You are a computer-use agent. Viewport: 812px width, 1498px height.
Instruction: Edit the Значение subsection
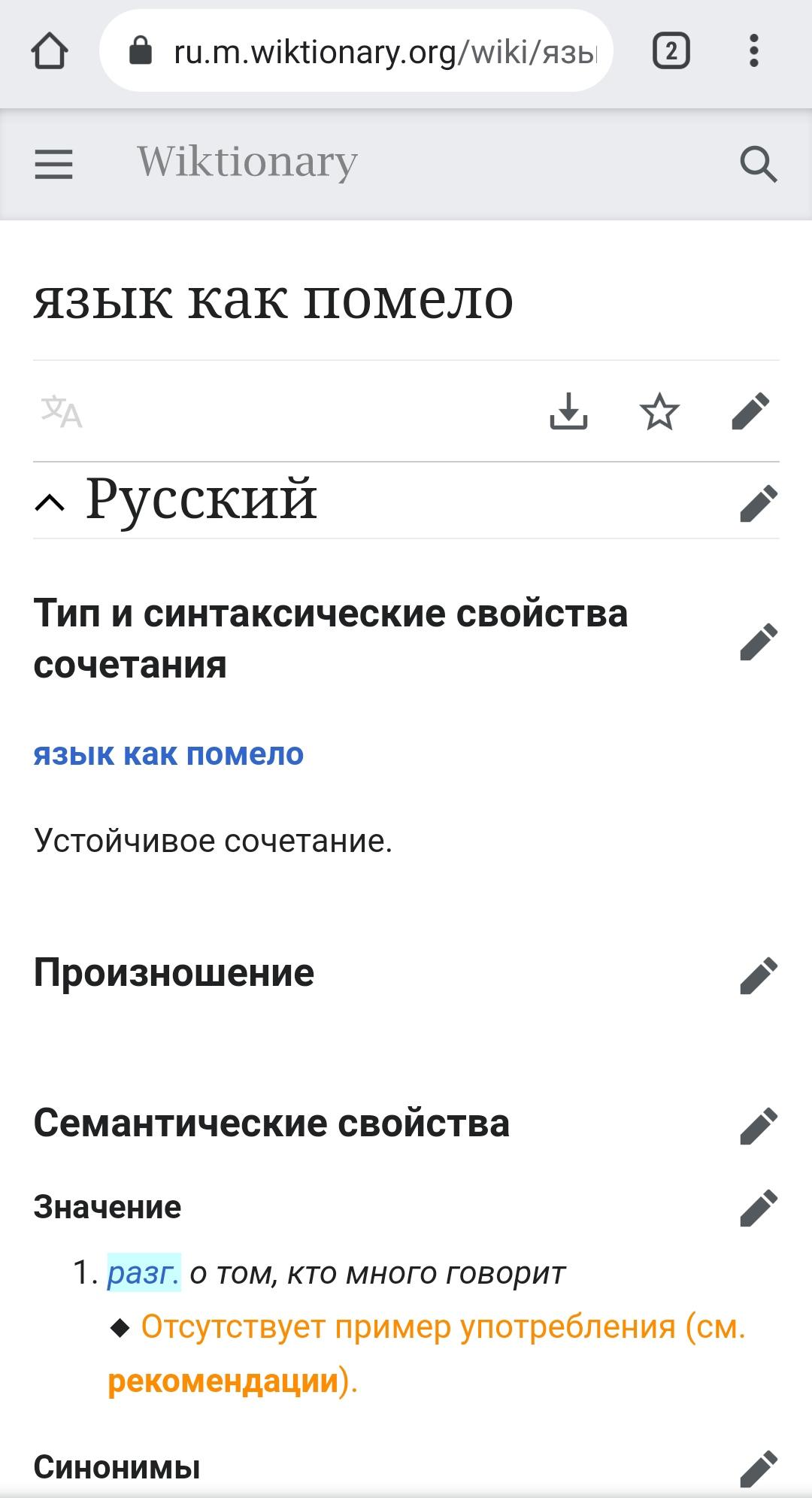[758, 1208]
